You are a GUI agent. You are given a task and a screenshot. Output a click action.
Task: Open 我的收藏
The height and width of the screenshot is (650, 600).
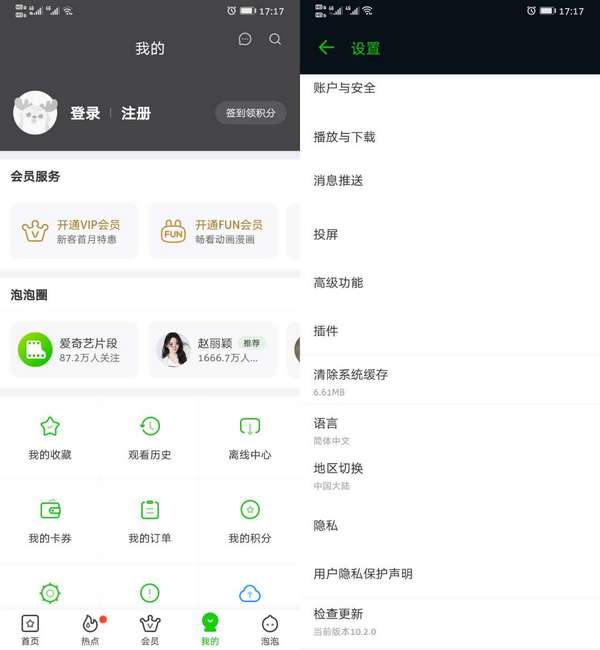point(50,438)
